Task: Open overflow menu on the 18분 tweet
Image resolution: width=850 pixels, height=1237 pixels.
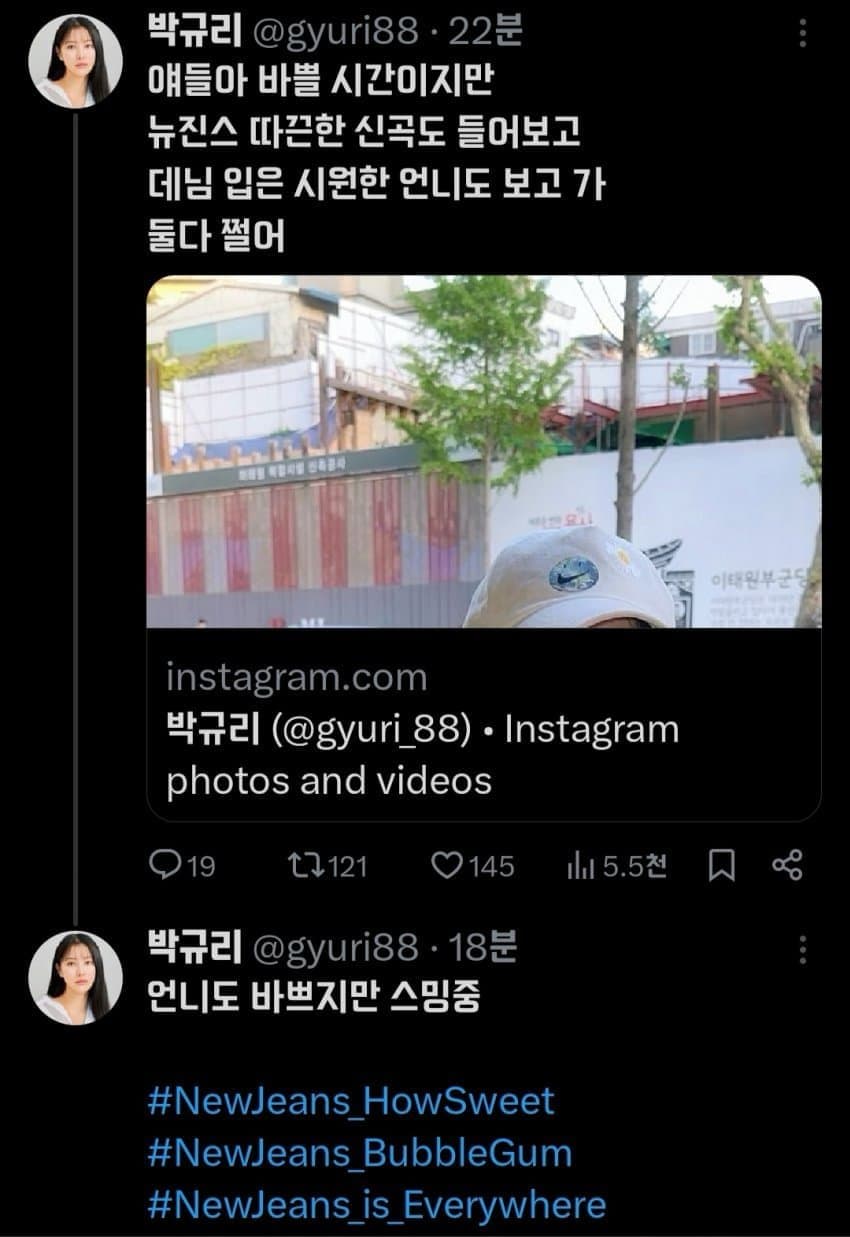Action: click(x=802, y=949)
